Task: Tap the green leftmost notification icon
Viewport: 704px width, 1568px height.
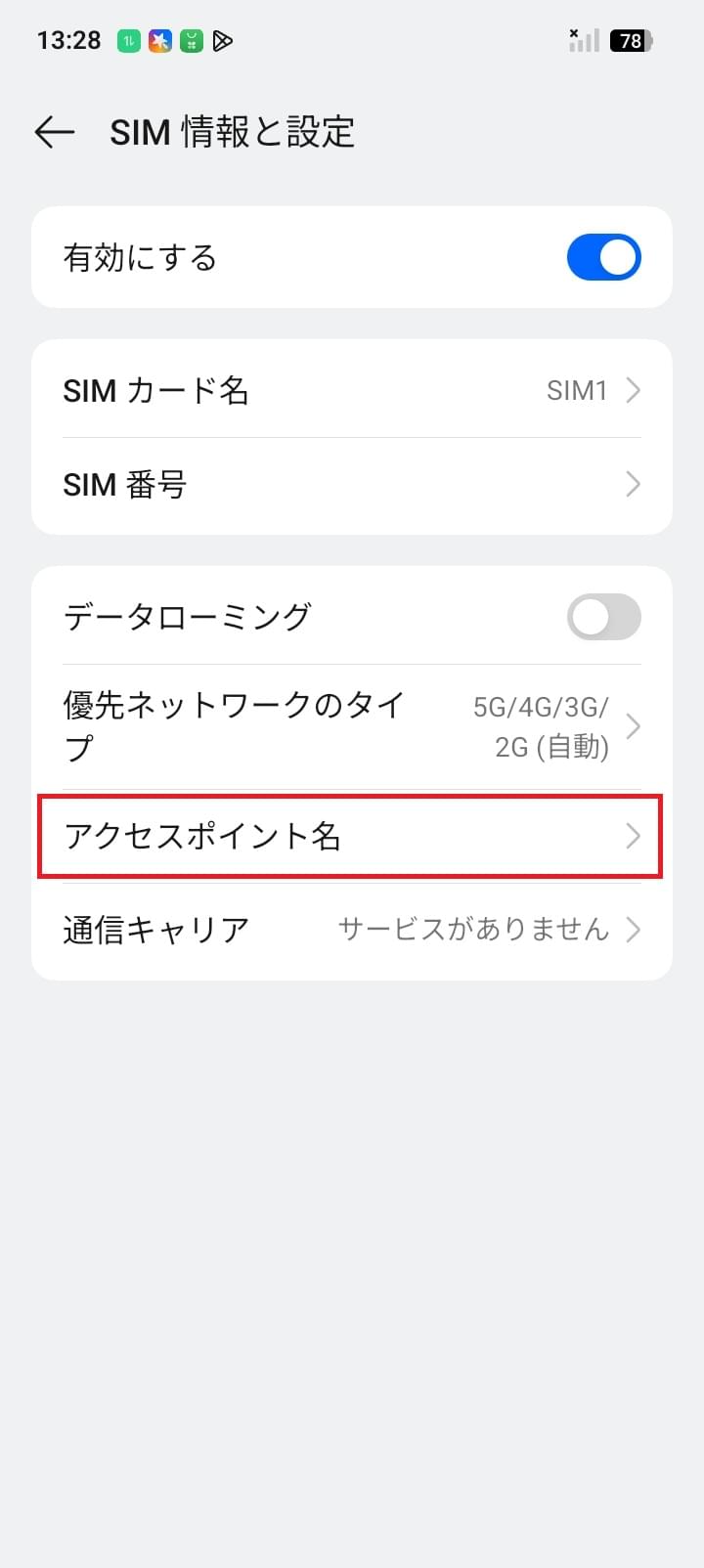Action: coord(126,40)
